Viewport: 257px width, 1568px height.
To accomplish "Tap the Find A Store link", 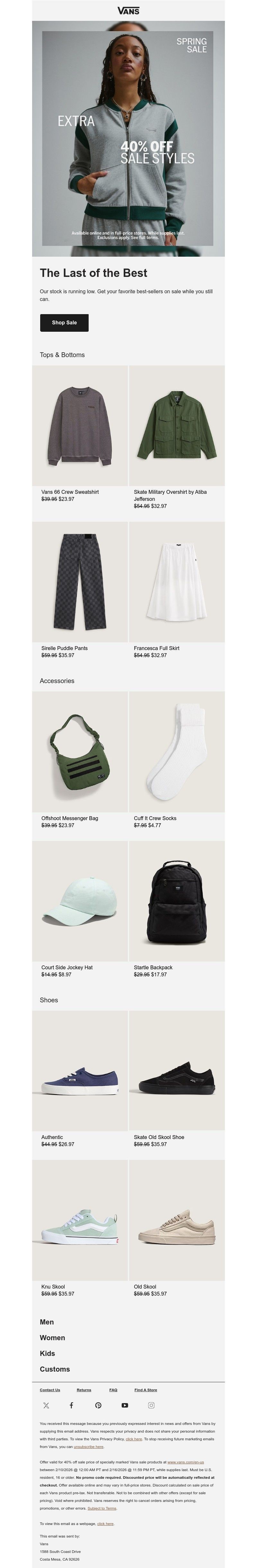I will (146, 1390).
